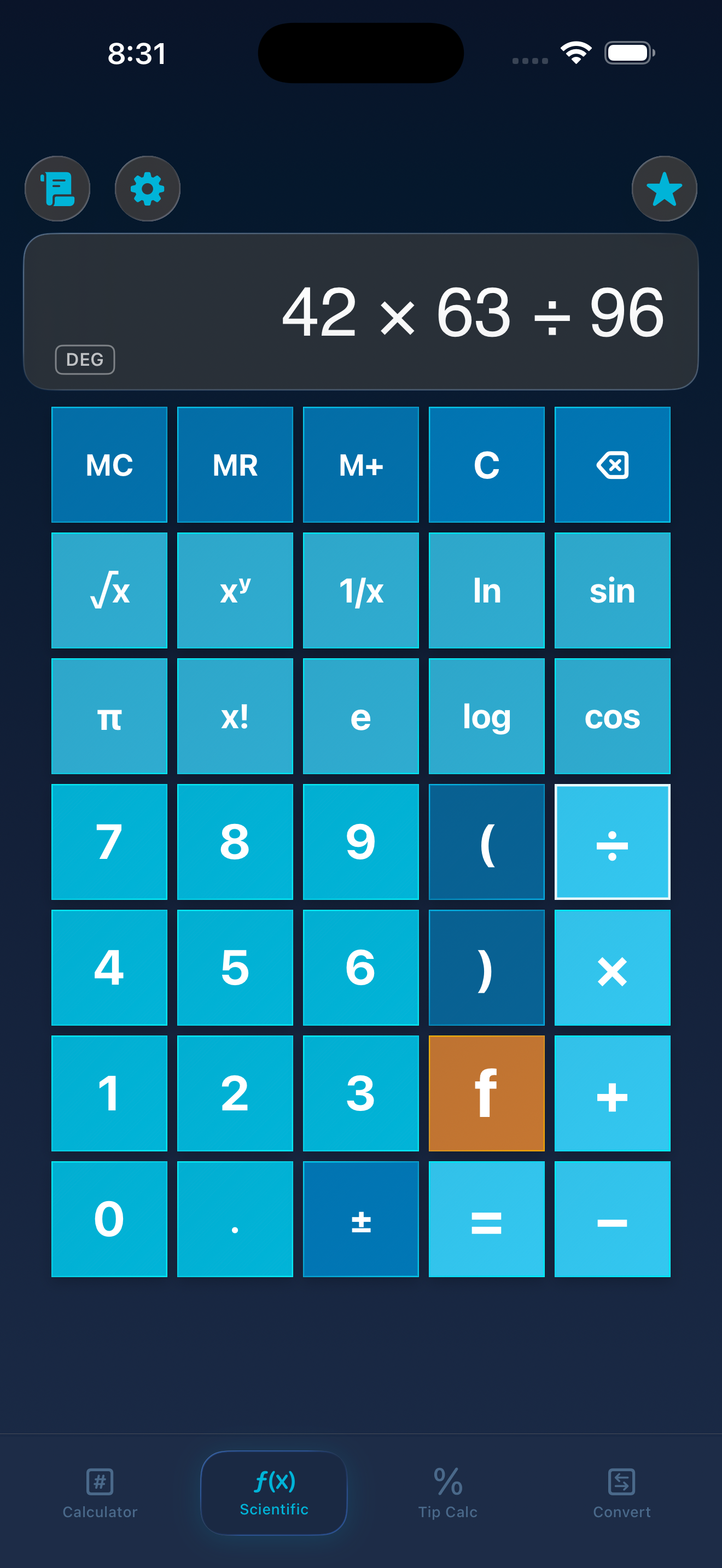The image size is (722, 1568).
Task: Tap the sin trigonometry key
Action: [x=612, y=590]
